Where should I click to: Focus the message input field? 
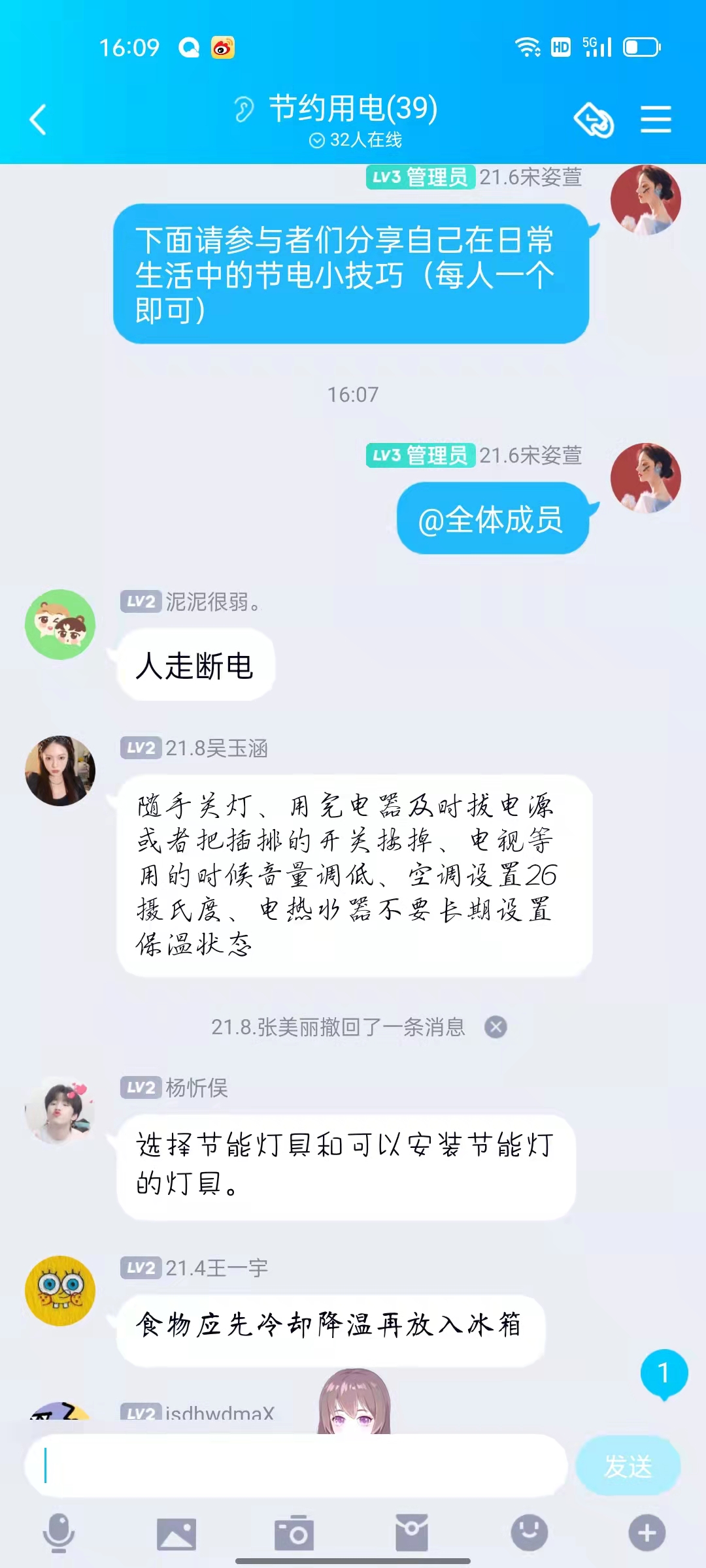click(294, 1466)
